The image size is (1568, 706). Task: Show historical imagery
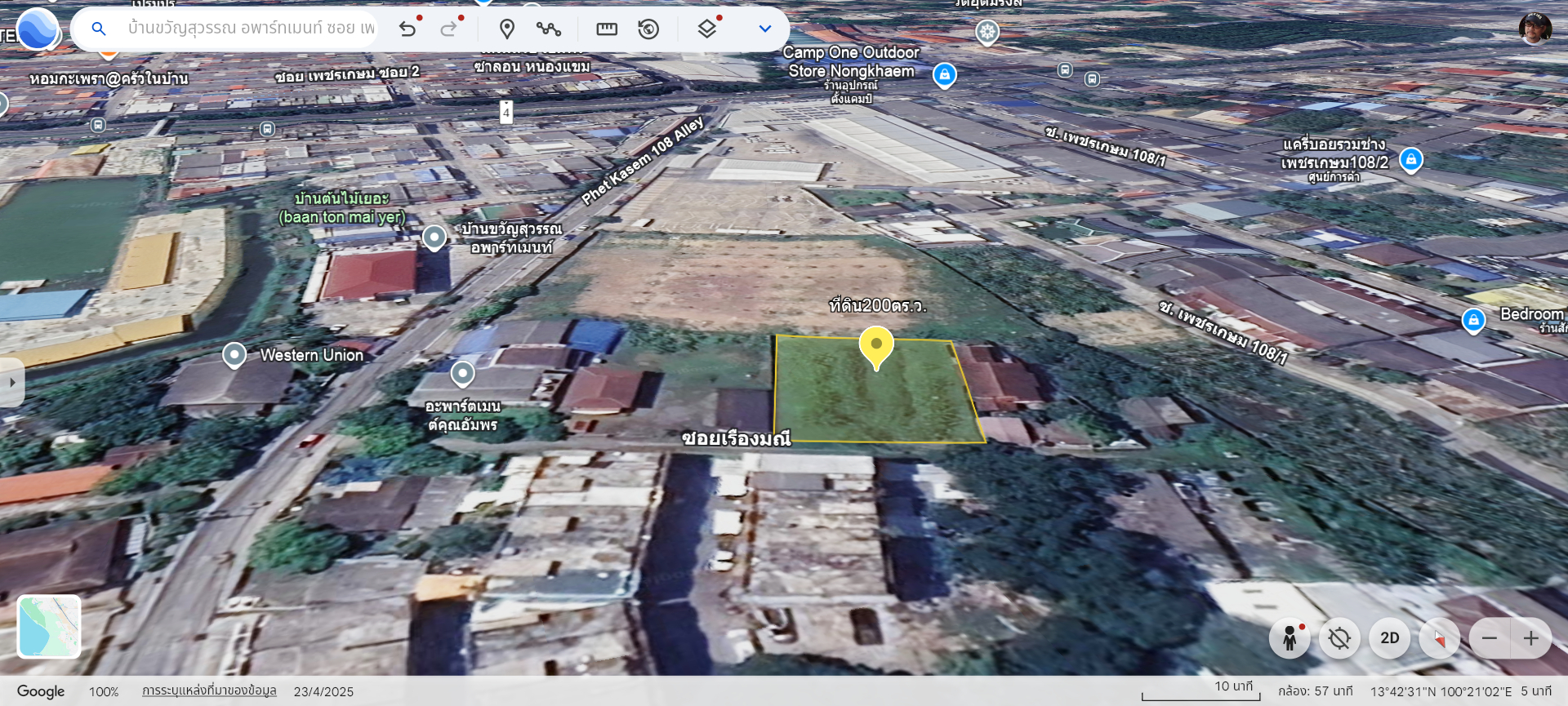[x=648, y=29]
